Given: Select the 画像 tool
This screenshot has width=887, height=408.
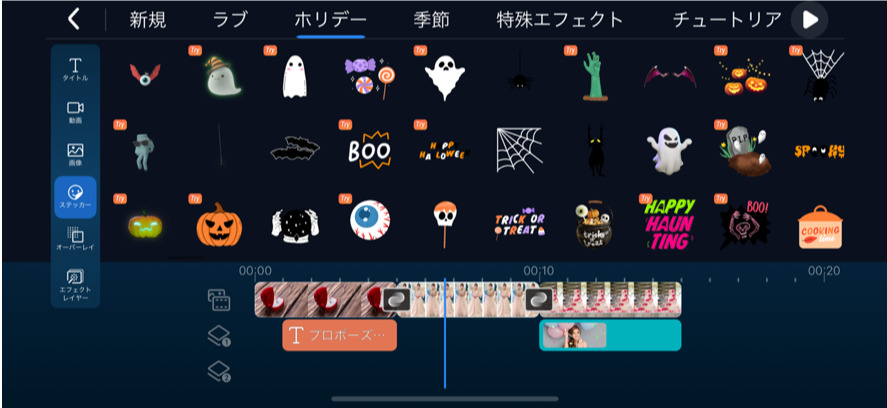Looking at the screenshot, I should tap(75, 154).
